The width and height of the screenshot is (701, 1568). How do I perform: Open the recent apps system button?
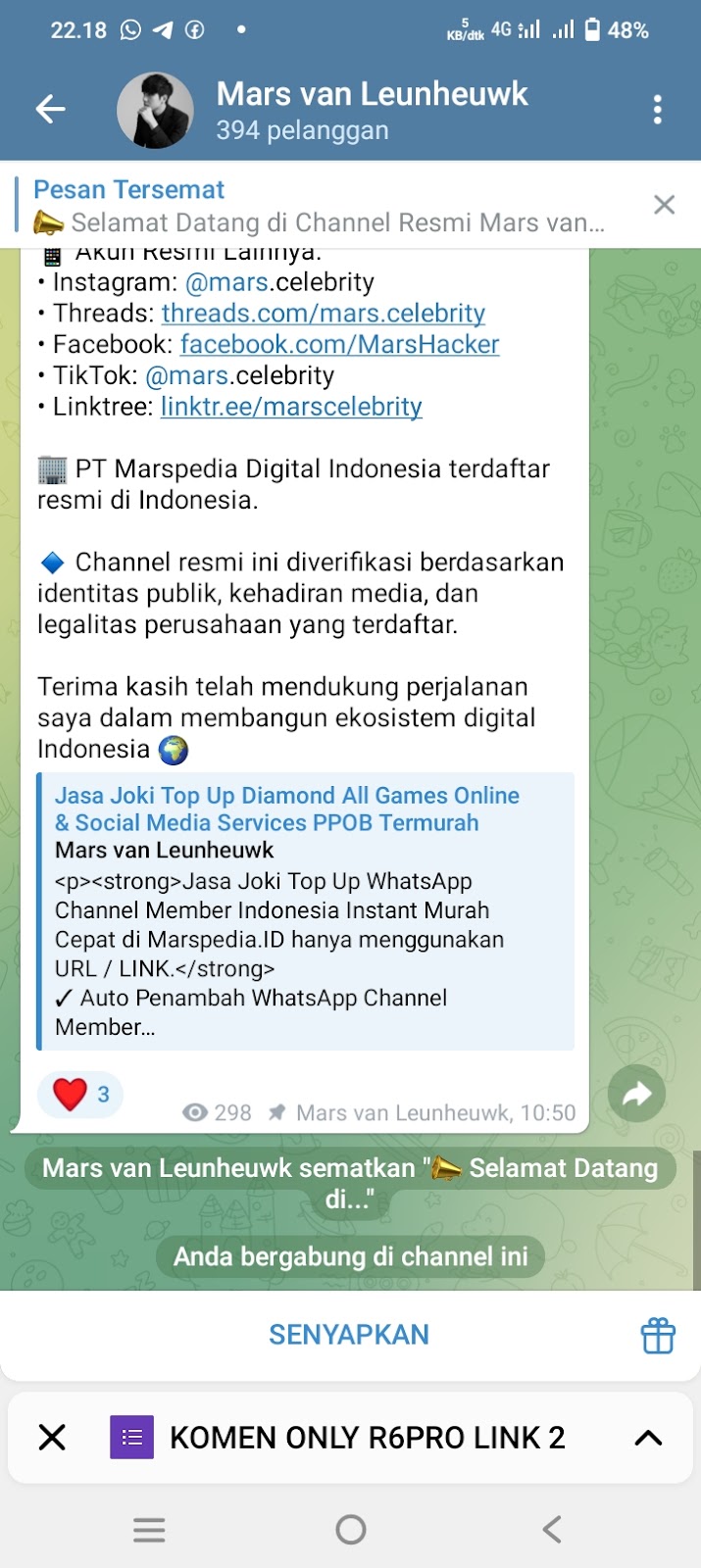149,1530
